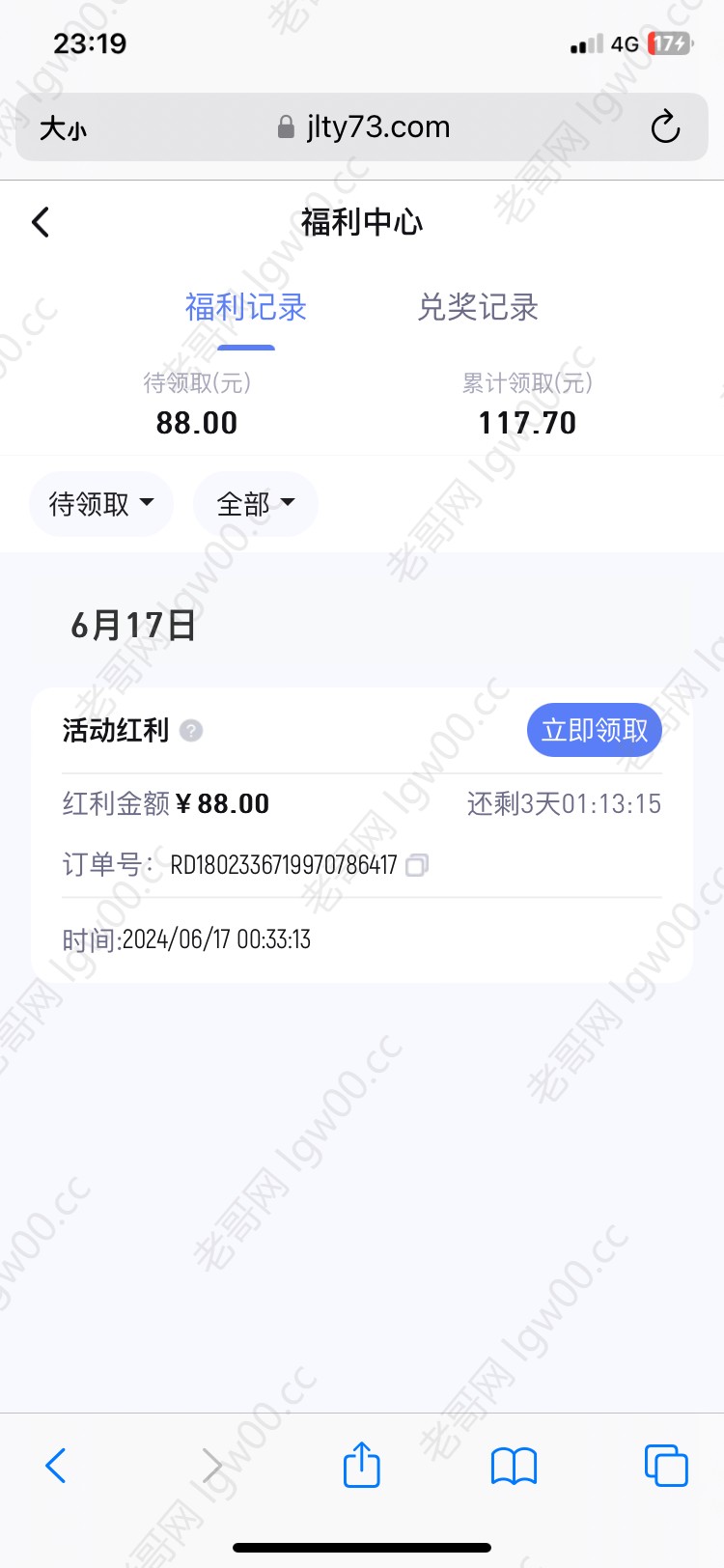
Task: Expand the 待领取 status dropdown
Action: [x=101, y=504]
